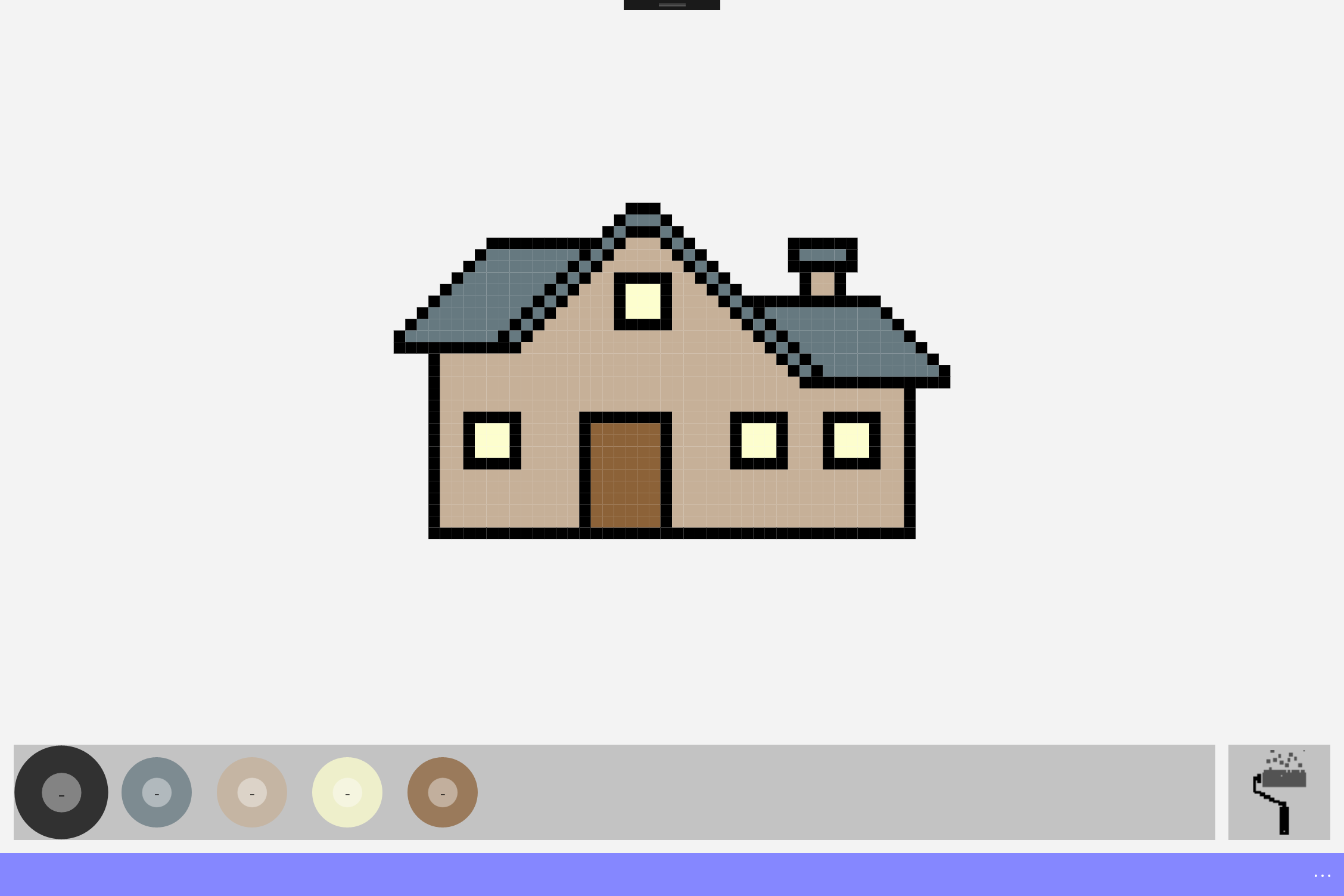Pick the beige tan color swatch
The height and width of the screenshot is (896, 1344).
coord(252,792)
